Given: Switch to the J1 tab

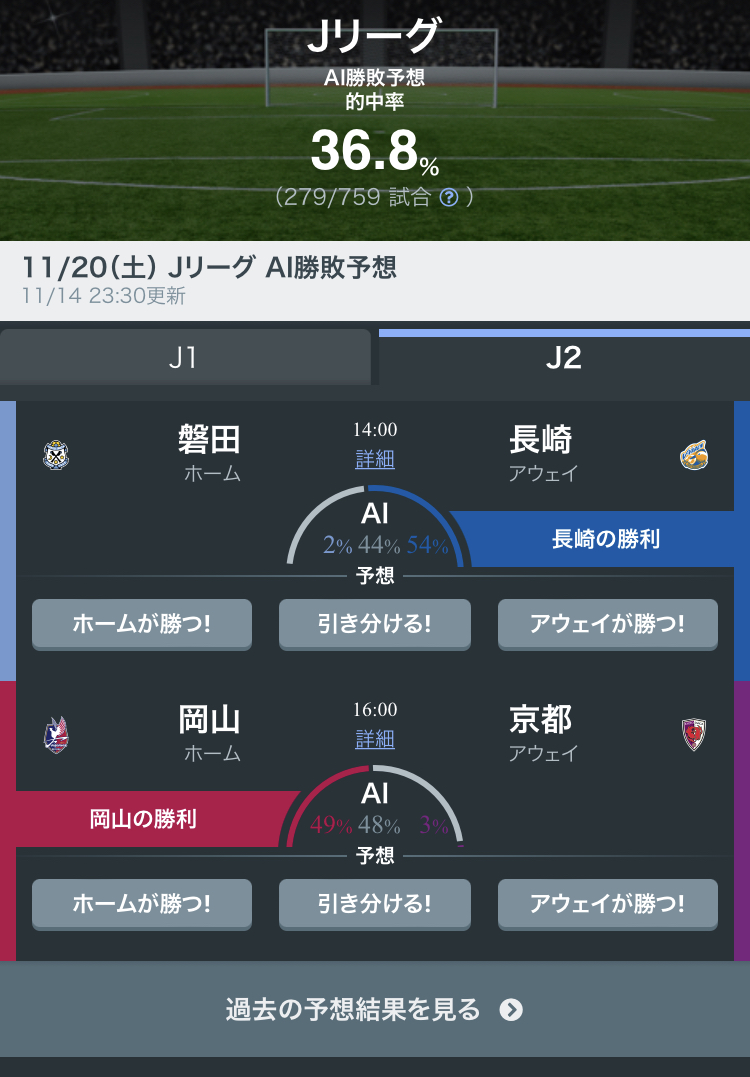Looking at the screenshot, I should (185, 358).
